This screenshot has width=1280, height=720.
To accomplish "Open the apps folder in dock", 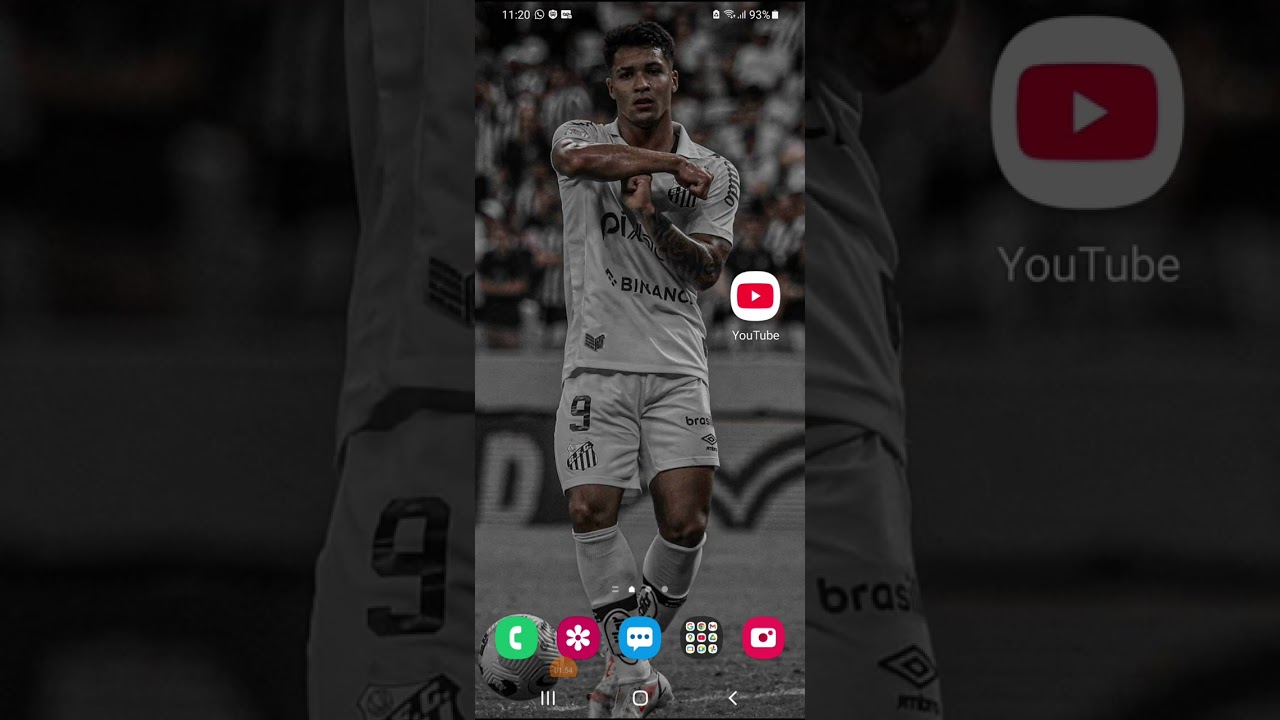I will coord(701,637).
